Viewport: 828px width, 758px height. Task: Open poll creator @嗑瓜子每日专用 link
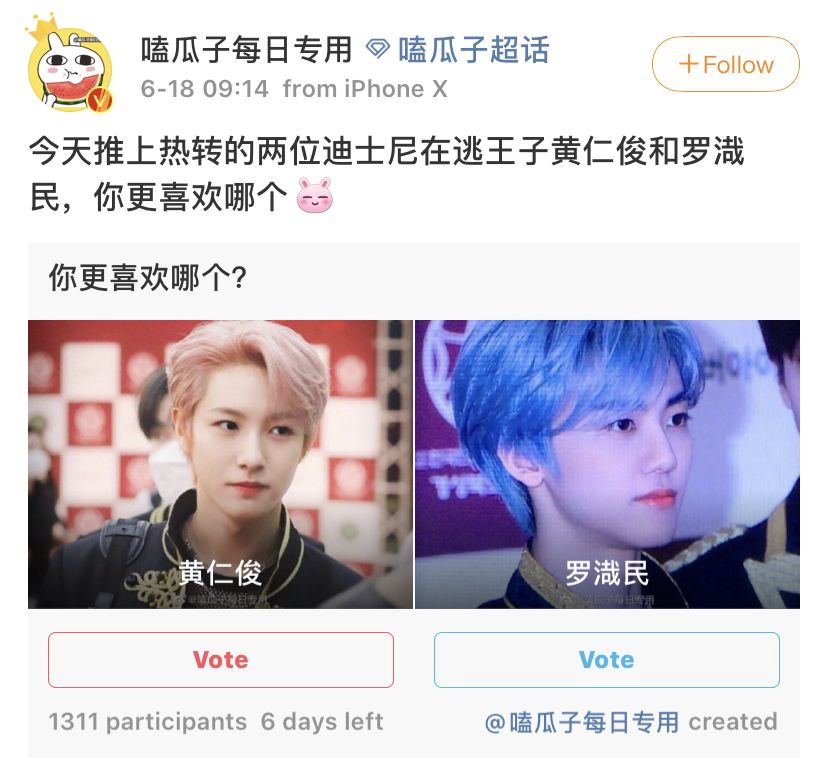coord(581,722)
